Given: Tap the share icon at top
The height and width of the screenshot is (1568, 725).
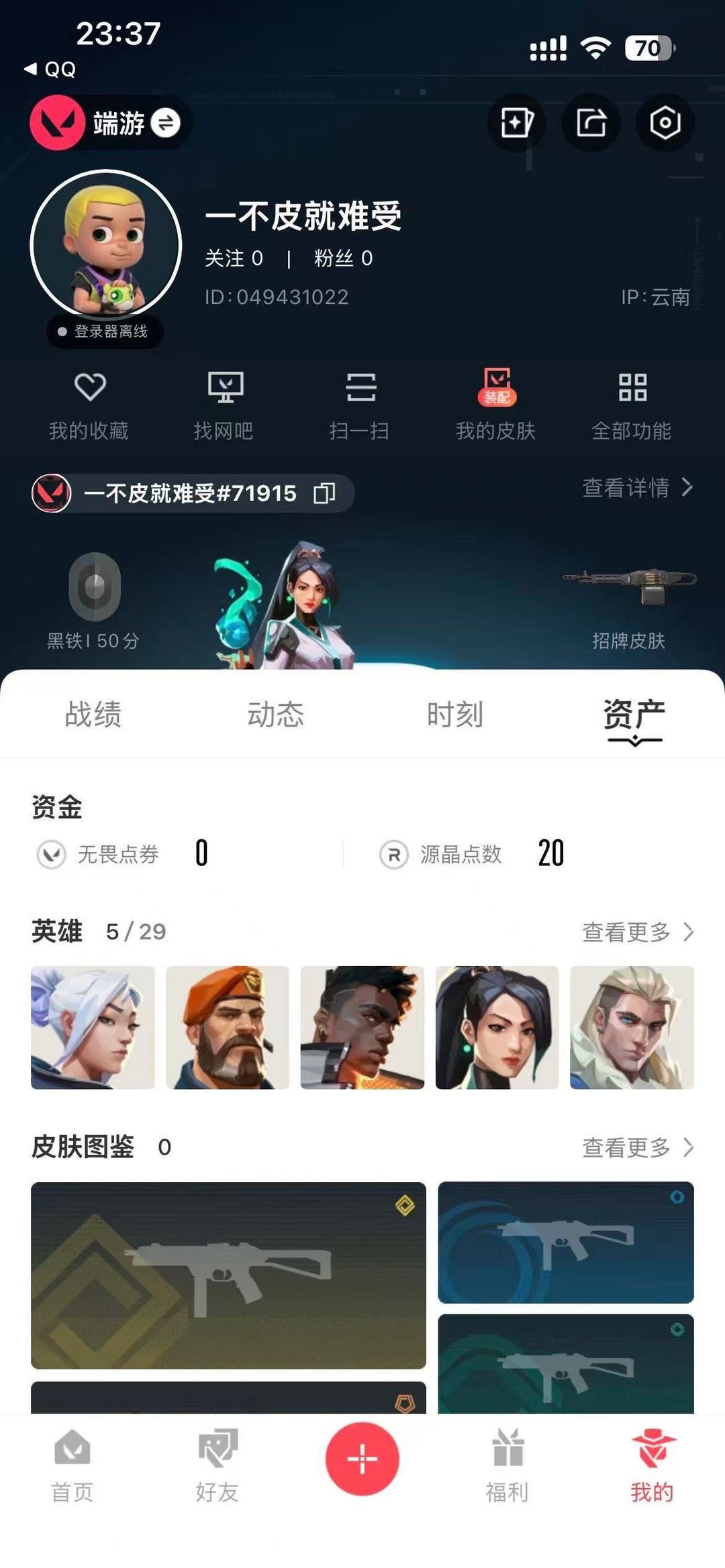Looking at the screenshot, I should (x=591, y=123).
